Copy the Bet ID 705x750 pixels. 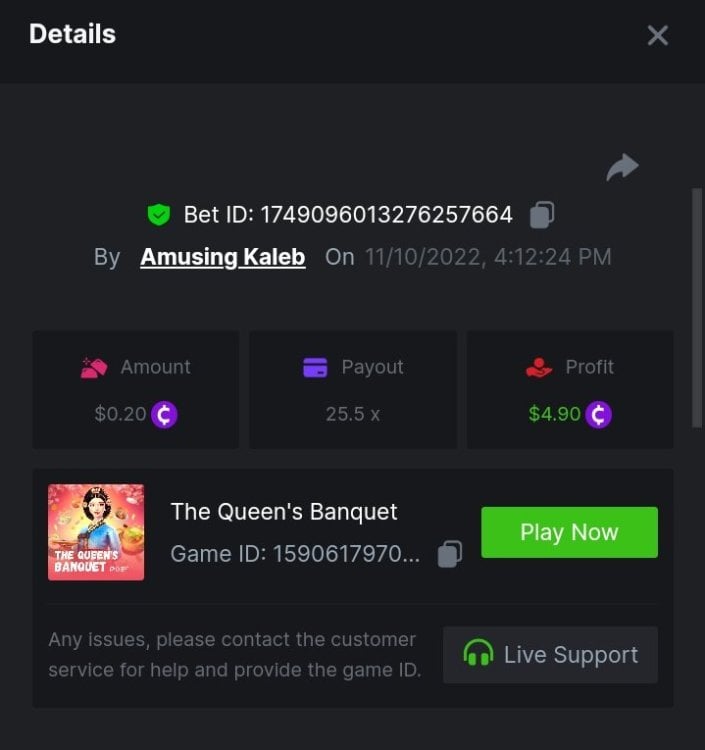click(x=542, y=214)
